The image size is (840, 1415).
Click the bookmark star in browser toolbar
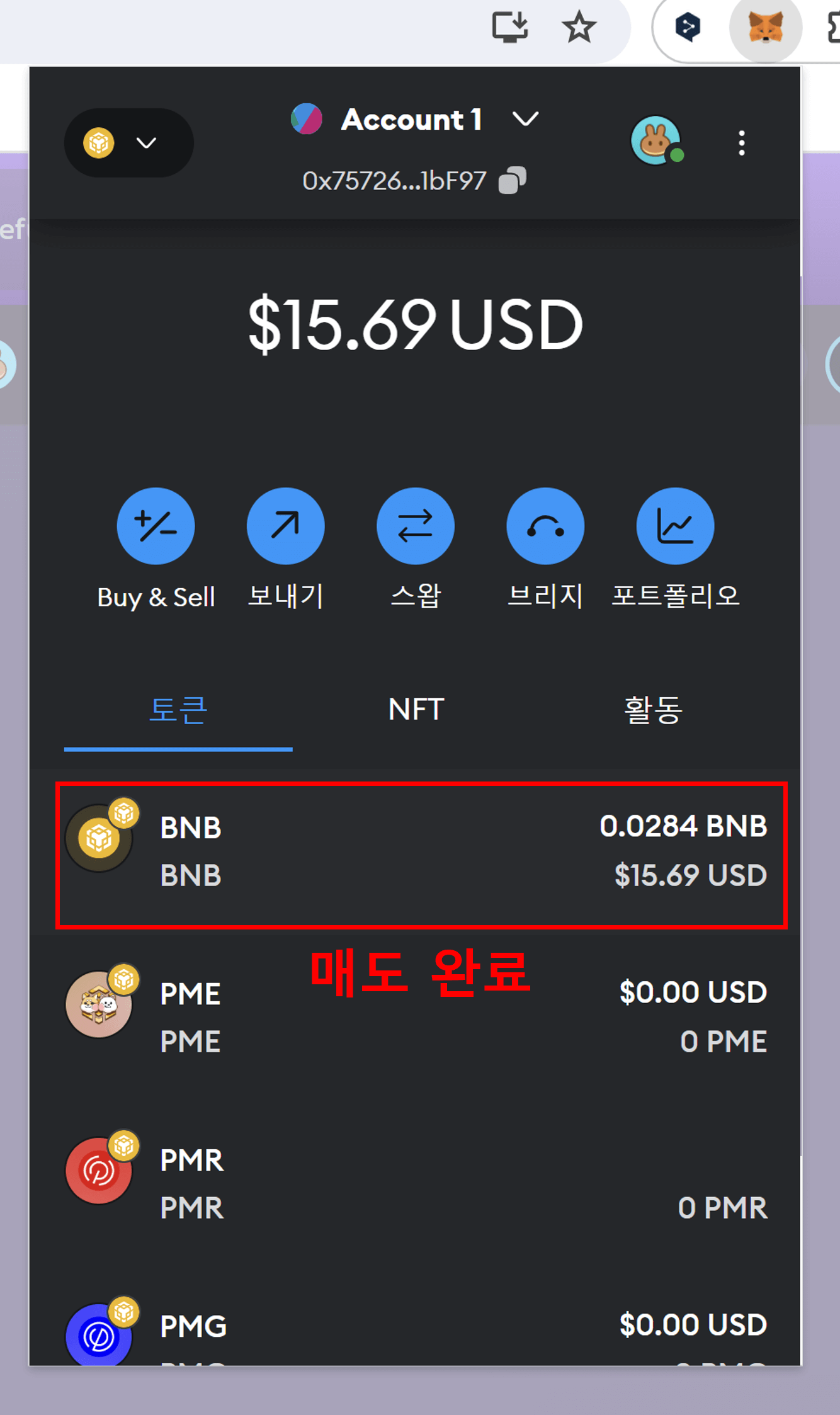(577, 28)
